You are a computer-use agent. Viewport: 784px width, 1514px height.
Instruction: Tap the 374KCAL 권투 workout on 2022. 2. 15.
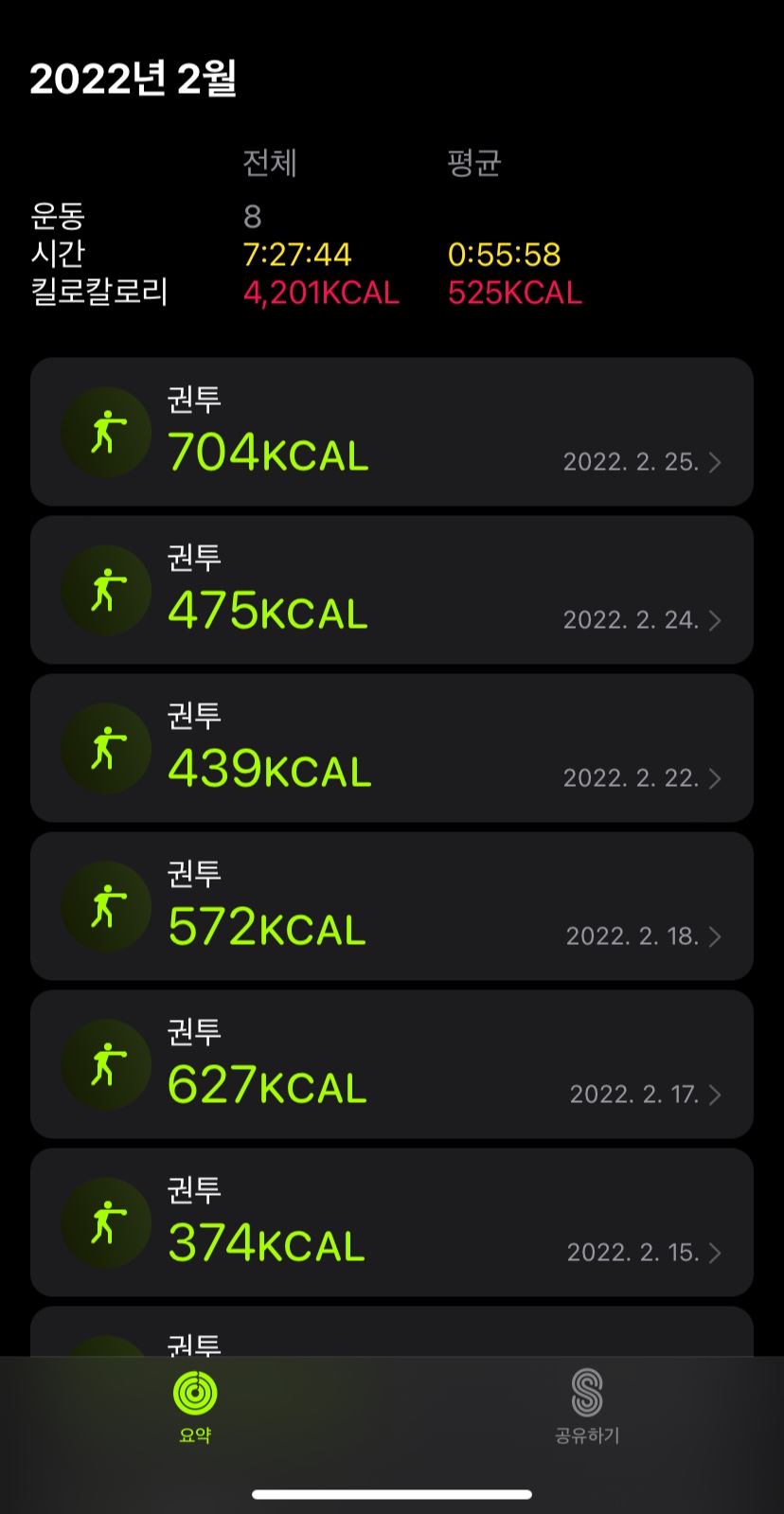[392, 1222]
